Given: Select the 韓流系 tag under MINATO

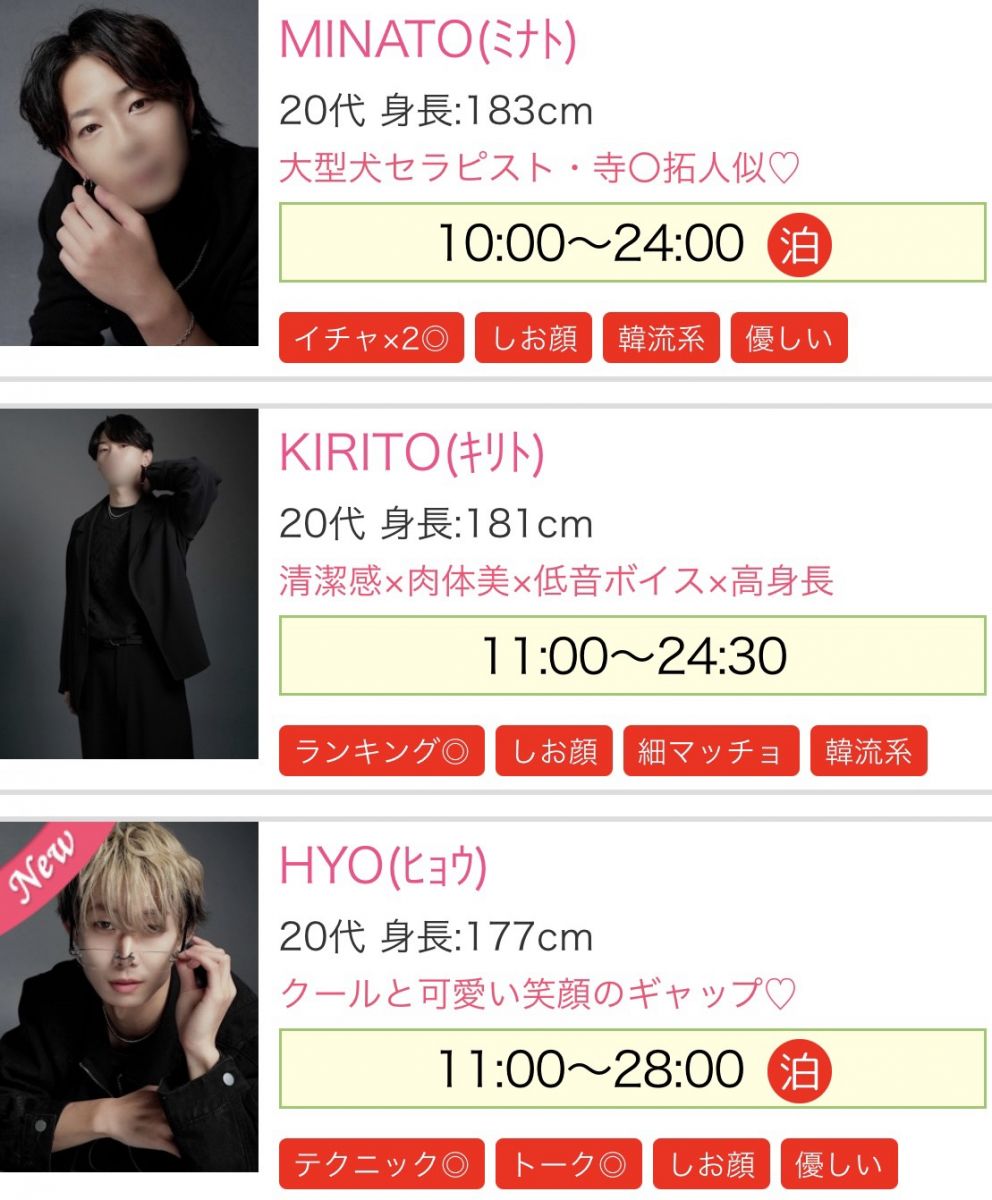Looking at the screenshot, I should pos(661,338).
